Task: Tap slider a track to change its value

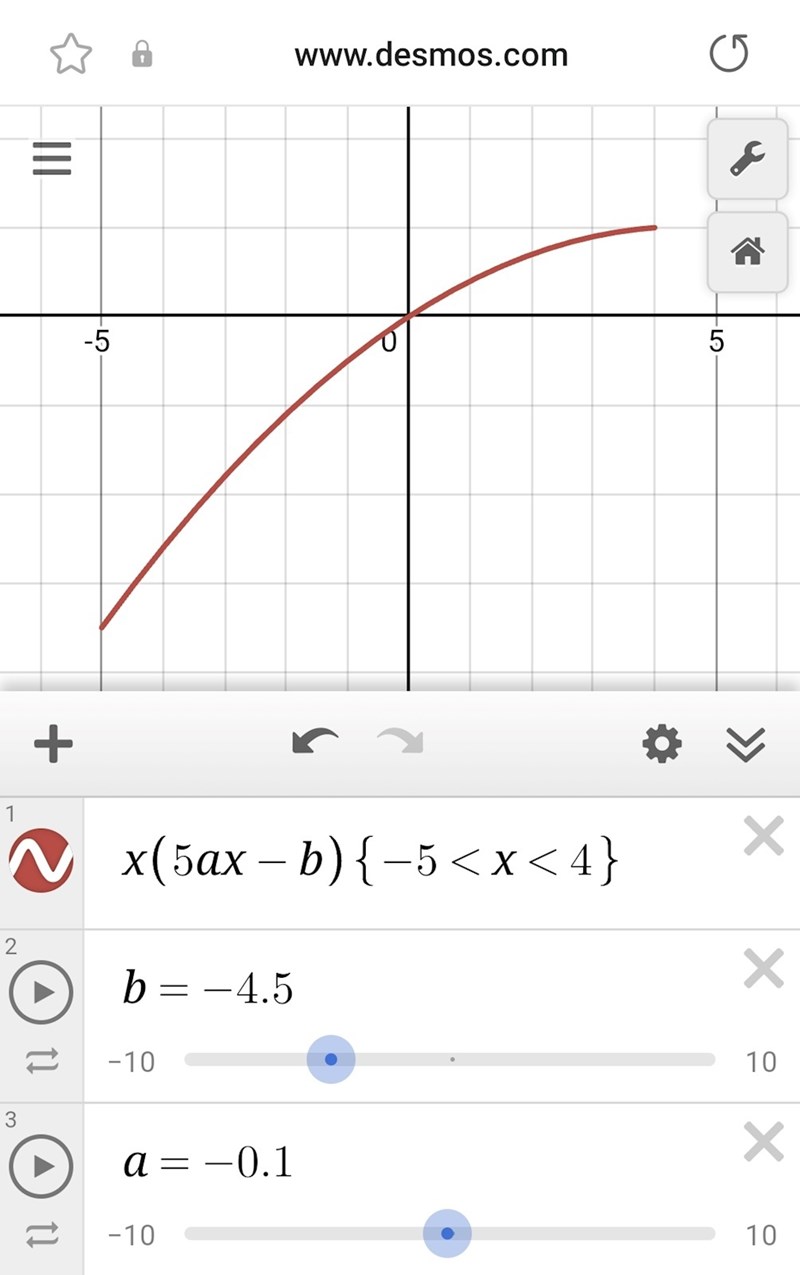Action: coord(600,1233)
